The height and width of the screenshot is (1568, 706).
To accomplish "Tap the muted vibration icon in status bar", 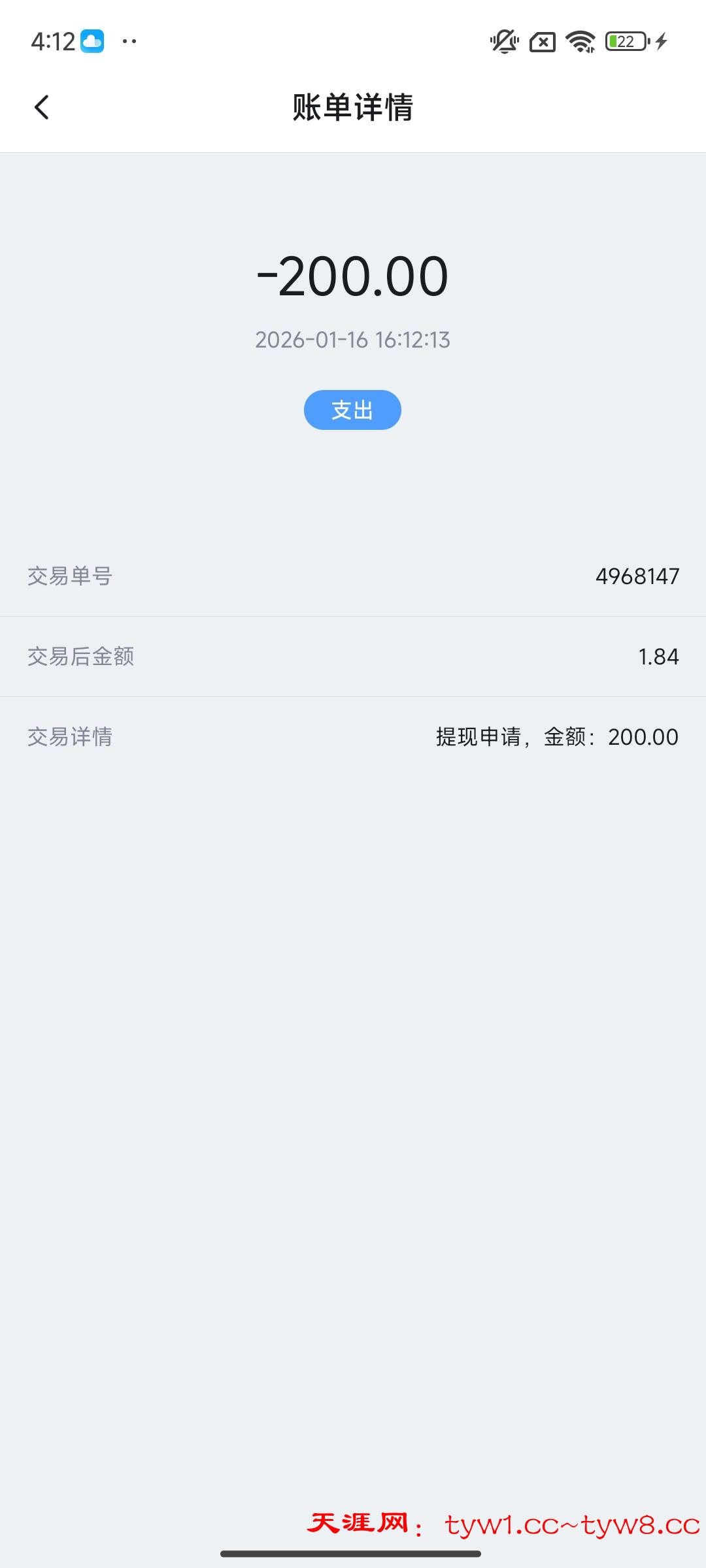I will (503, 42).
